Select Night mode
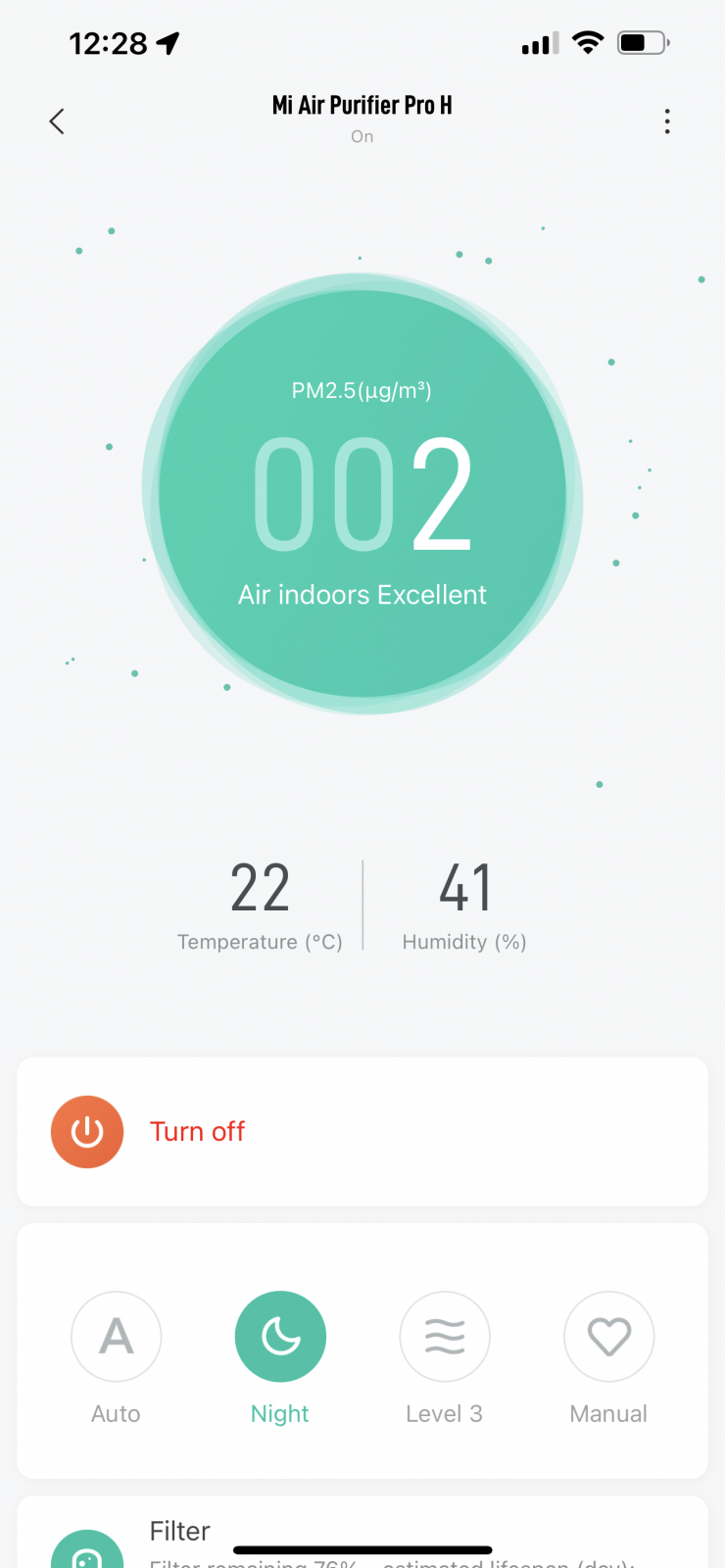 coord(280,1337)
